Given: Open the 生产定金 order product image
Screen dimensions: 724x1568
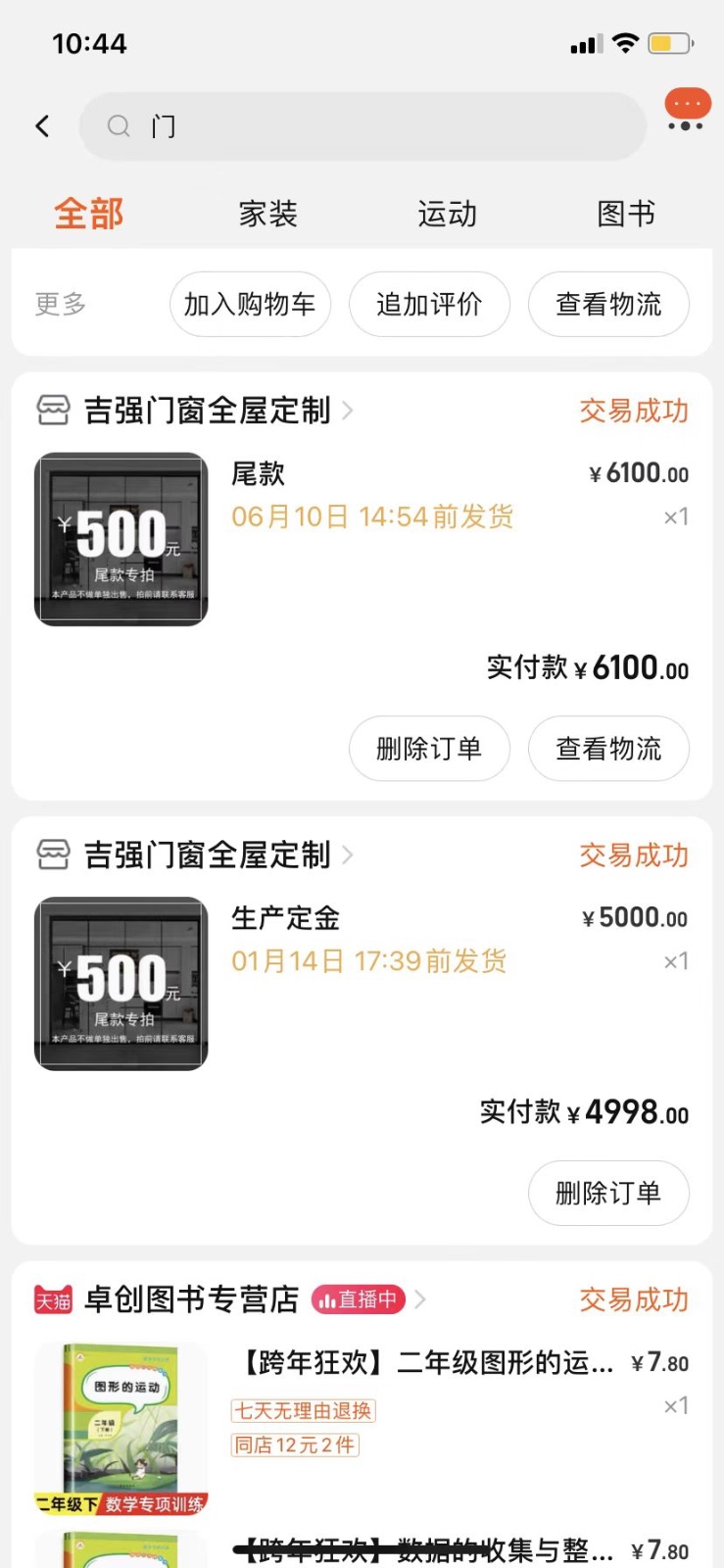Looking at the screenshot, I should [121, 983].
